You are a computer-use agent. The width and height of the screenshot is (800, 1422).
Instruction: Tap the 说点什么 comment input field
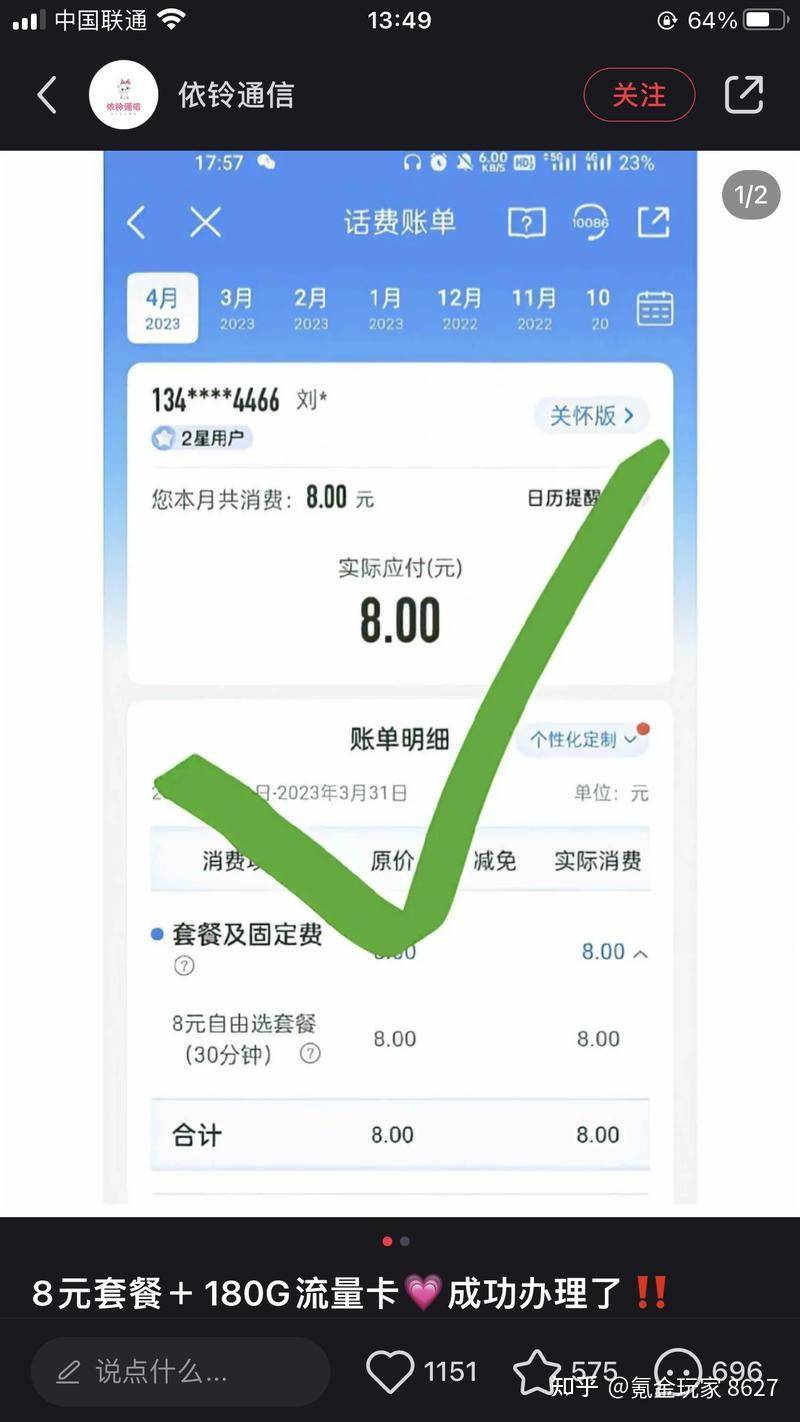(180, 1371)
